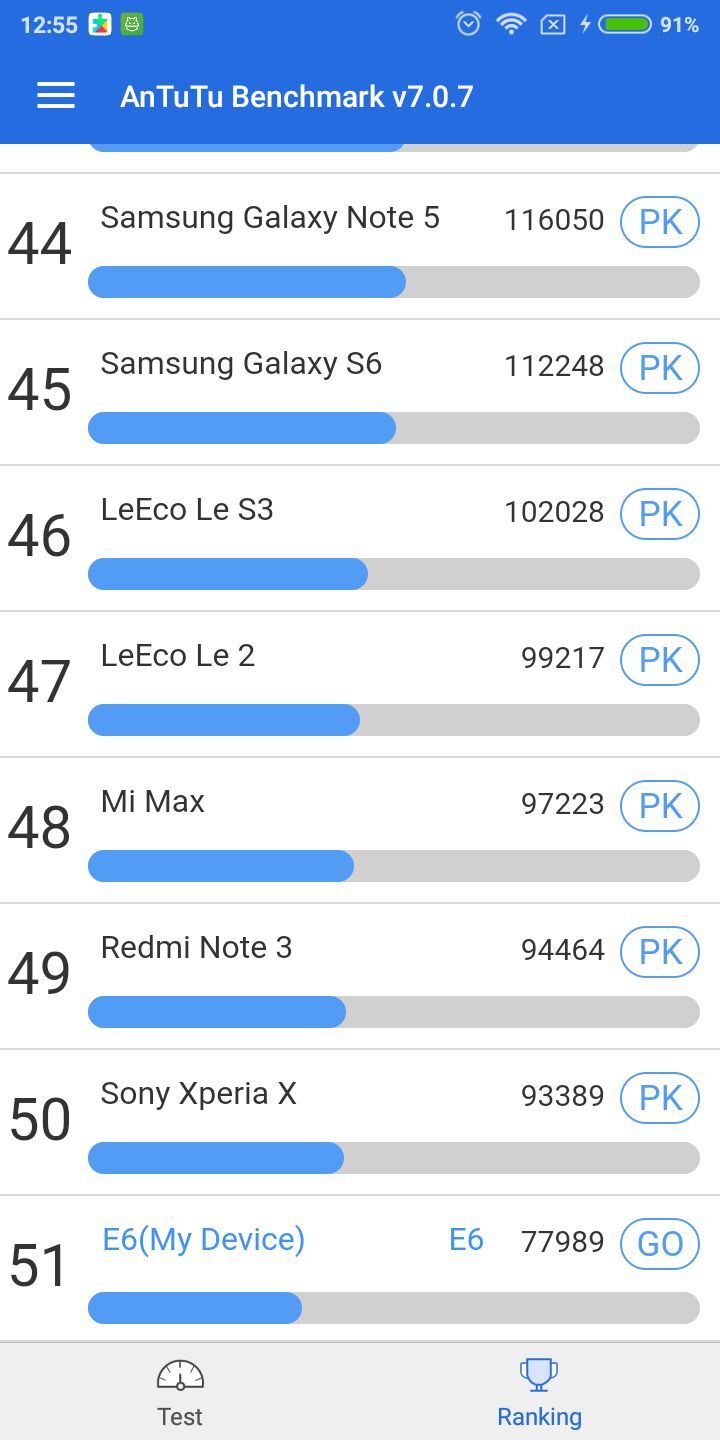Tap PK next to Samsung Galaxy S6
The height and width of the screenshot is (1440, 720).
(659, 368)
